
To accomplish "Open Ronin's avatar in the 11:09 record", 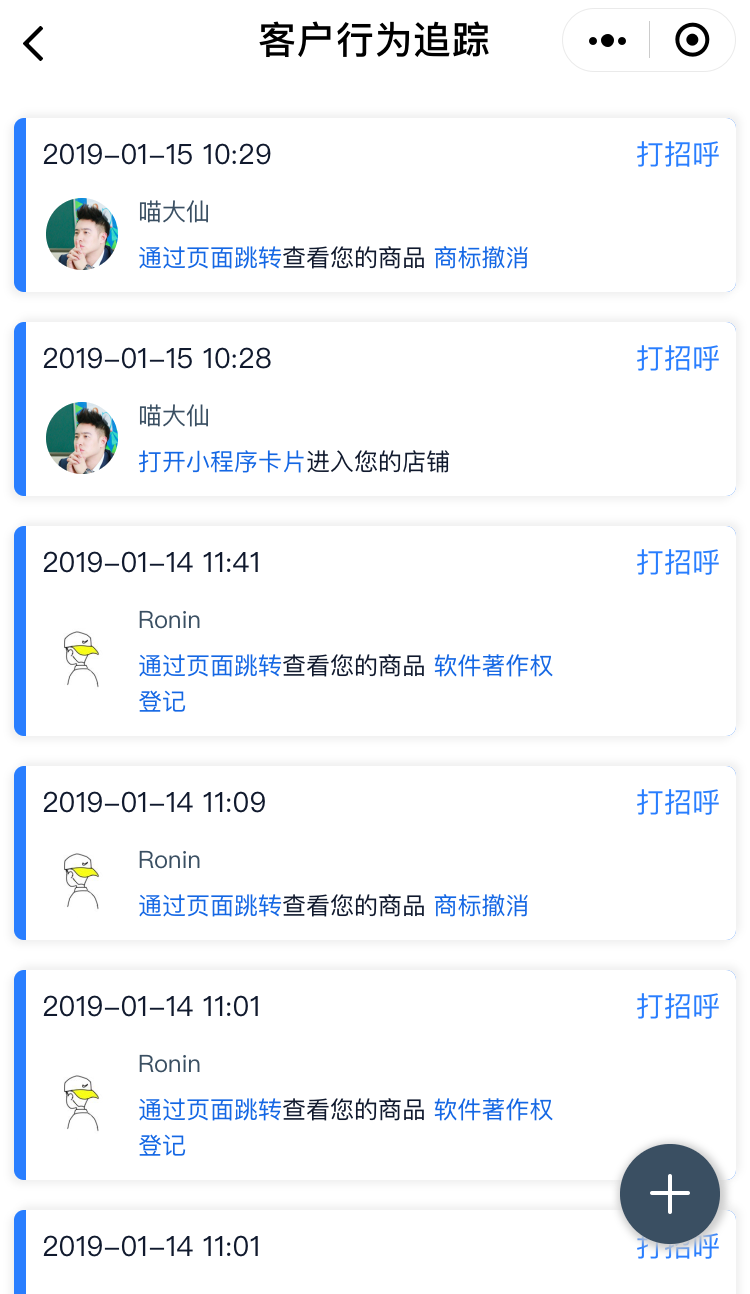I will 82,882.
